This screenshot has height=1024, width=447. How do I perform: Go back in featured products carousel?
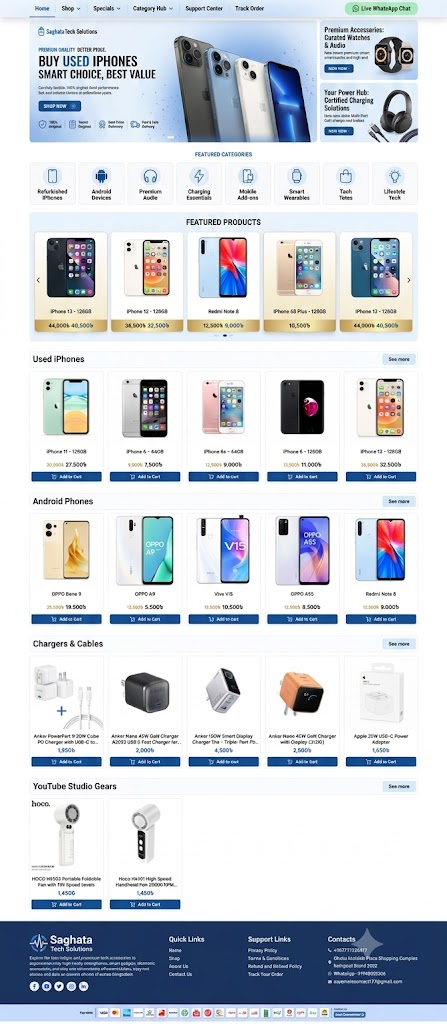coord(38,280)
